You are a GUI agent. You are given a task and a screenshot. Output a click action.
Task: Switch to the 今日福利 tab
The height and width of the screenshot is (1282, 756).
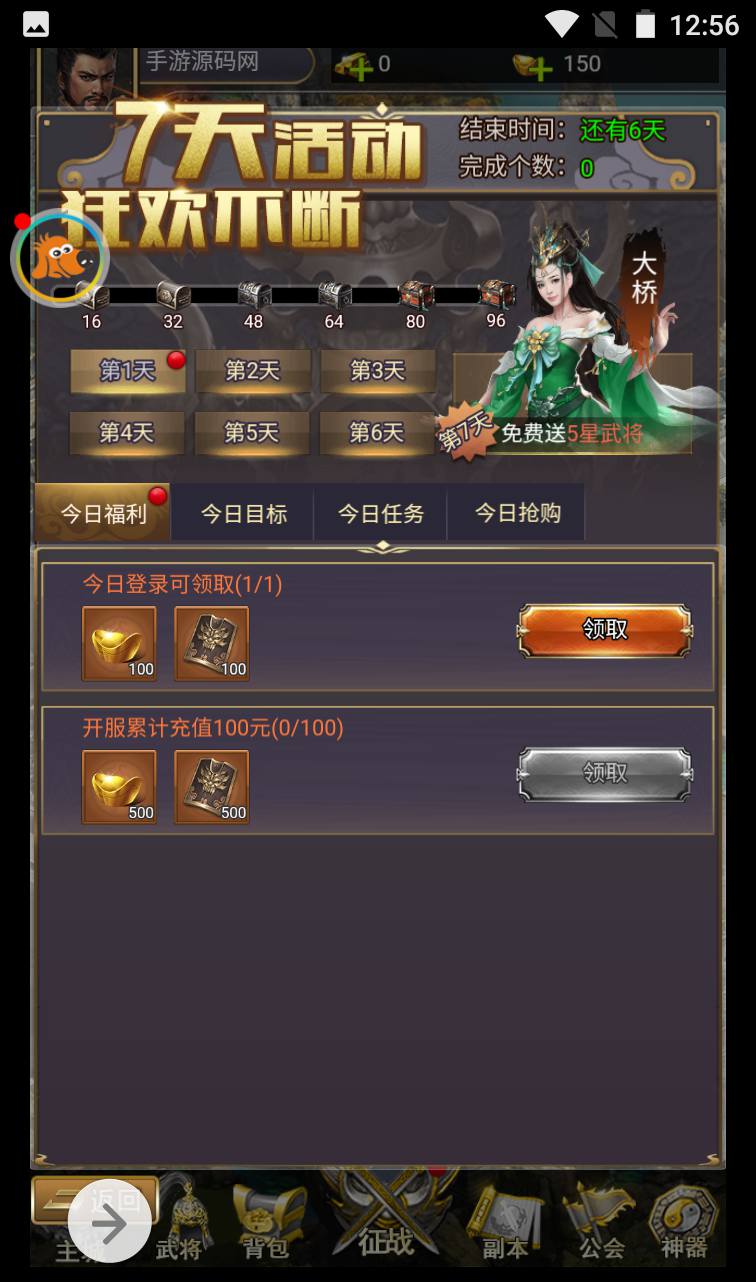coord(103,514)
